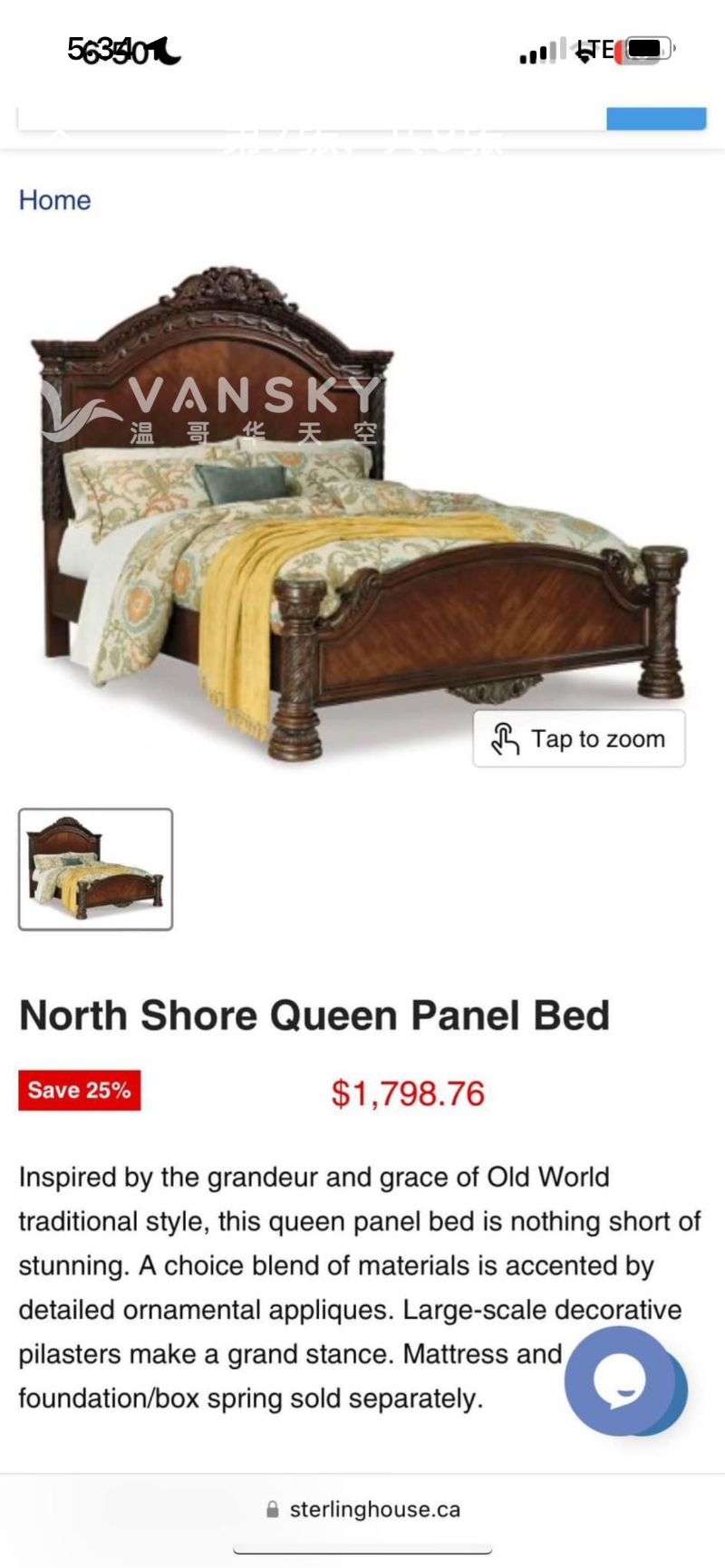Go to the Home breadcrumb link
The height and width of the screenshot is (1568, 725).
[54, 200]
